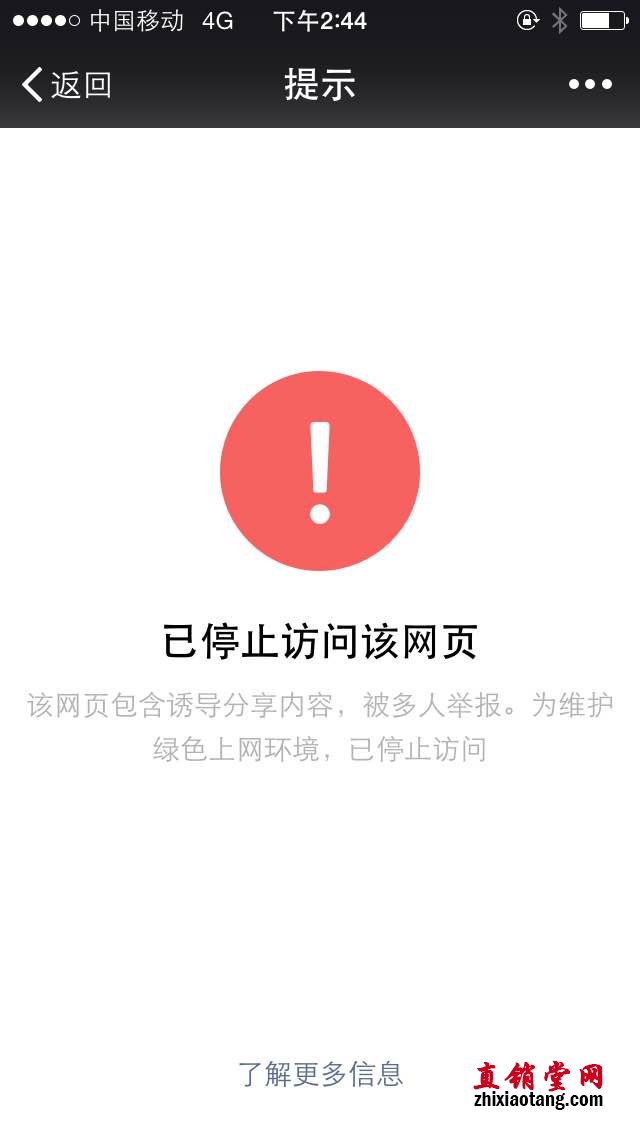Go back with the 返回 button

tap(66, 85)
